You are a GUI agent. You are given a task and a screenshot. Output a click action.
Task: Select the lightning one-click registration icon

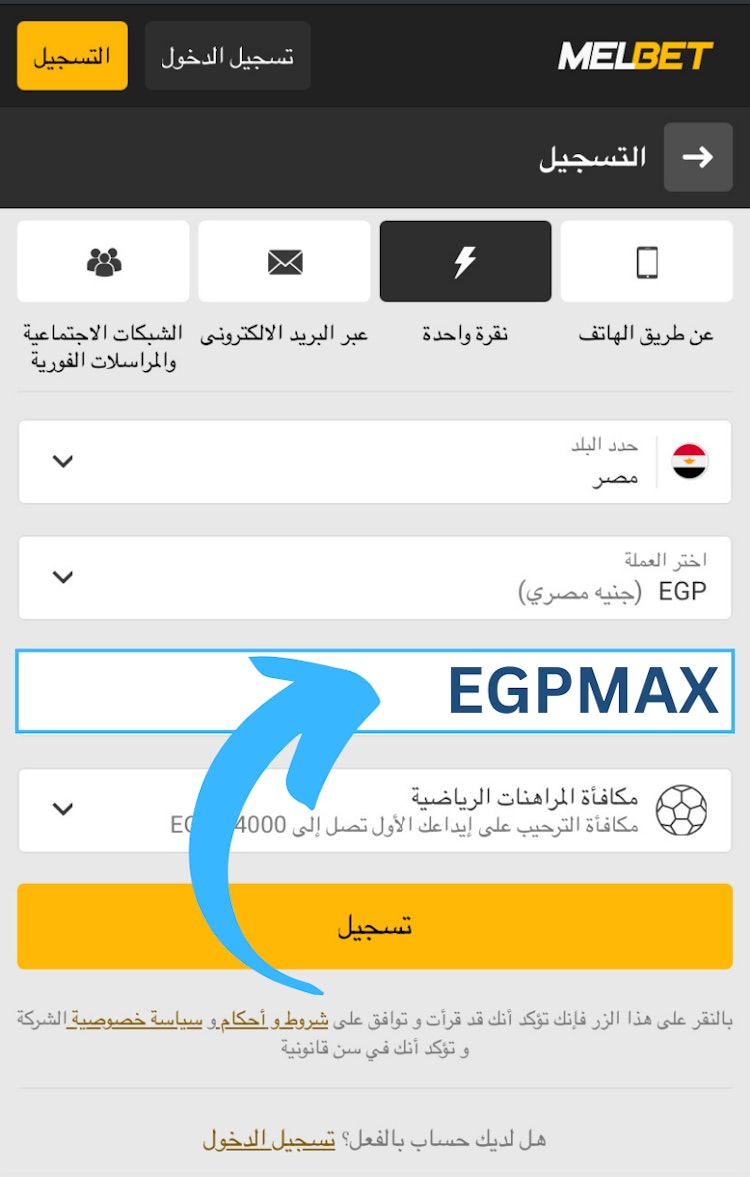pos(466,261)
